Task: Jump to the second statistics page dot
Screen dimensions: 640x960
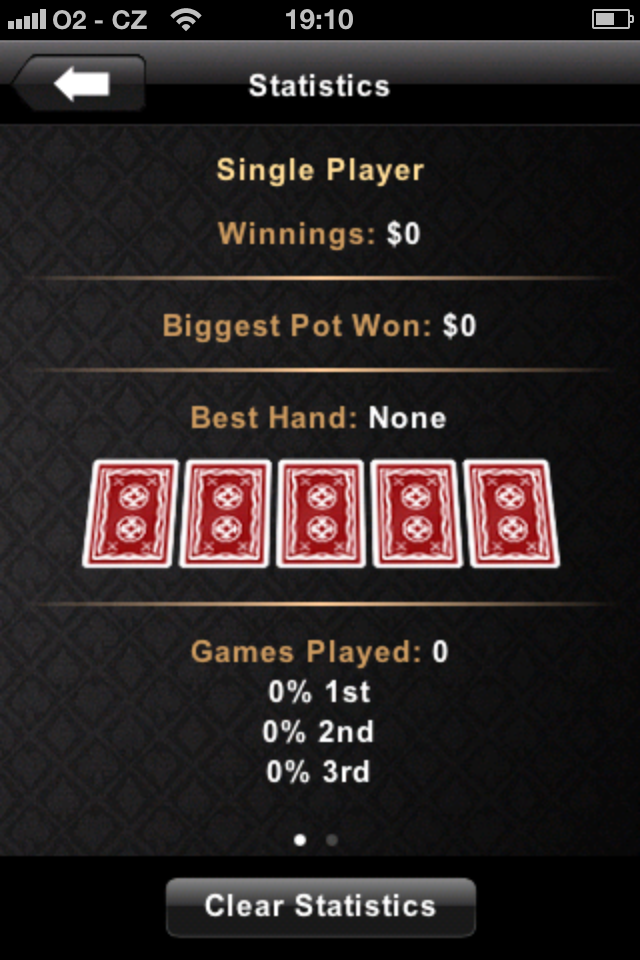Action: [x=332, y=840]
